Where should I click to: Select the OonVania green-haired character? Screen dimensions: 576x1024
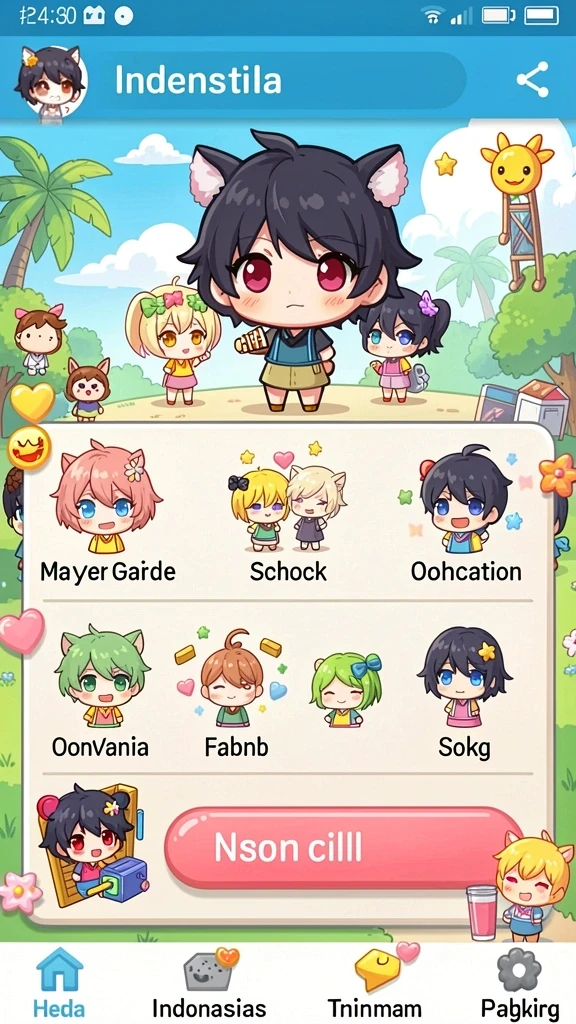point(101,691)
